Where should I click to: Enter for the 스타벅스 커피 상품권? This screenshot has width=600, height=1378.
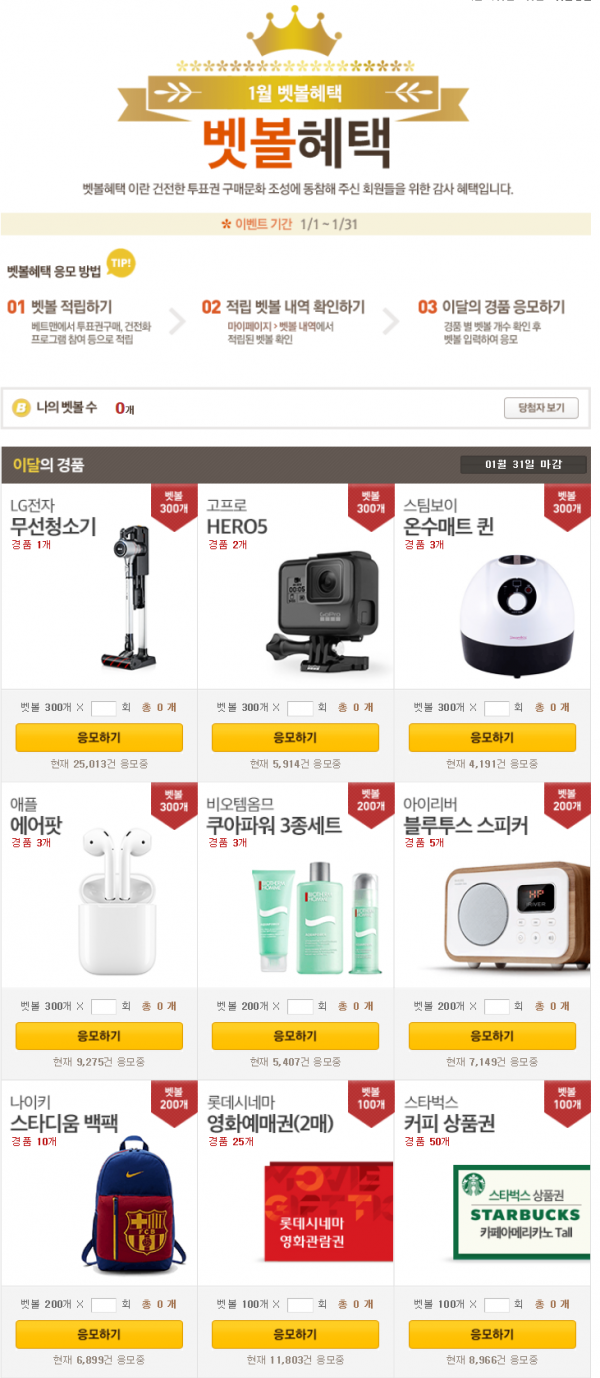point(492,1334)
